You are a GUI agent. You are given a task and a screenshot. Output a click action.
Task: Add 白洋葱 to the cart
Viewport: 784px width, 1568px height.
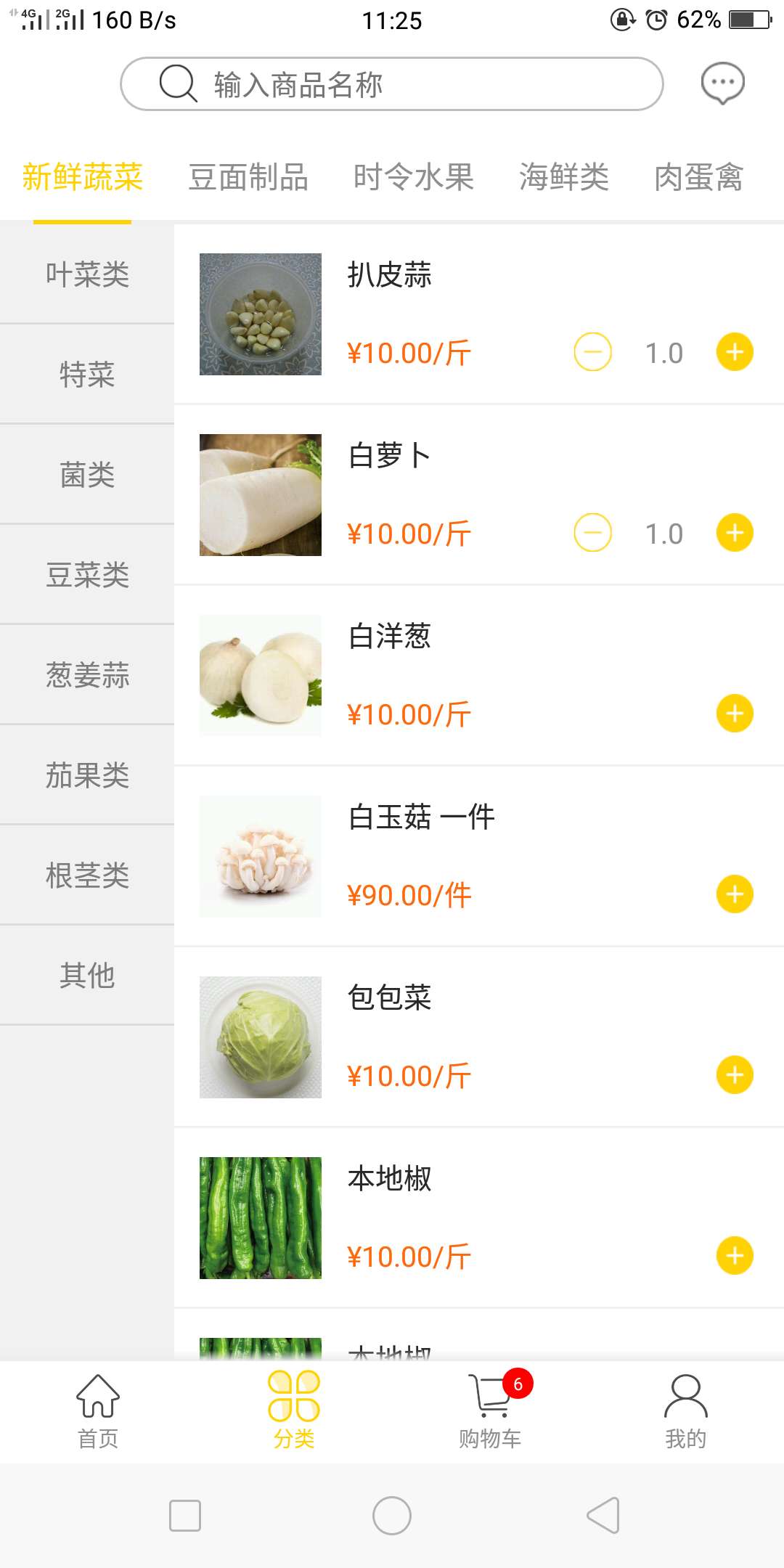coord(735,714)
